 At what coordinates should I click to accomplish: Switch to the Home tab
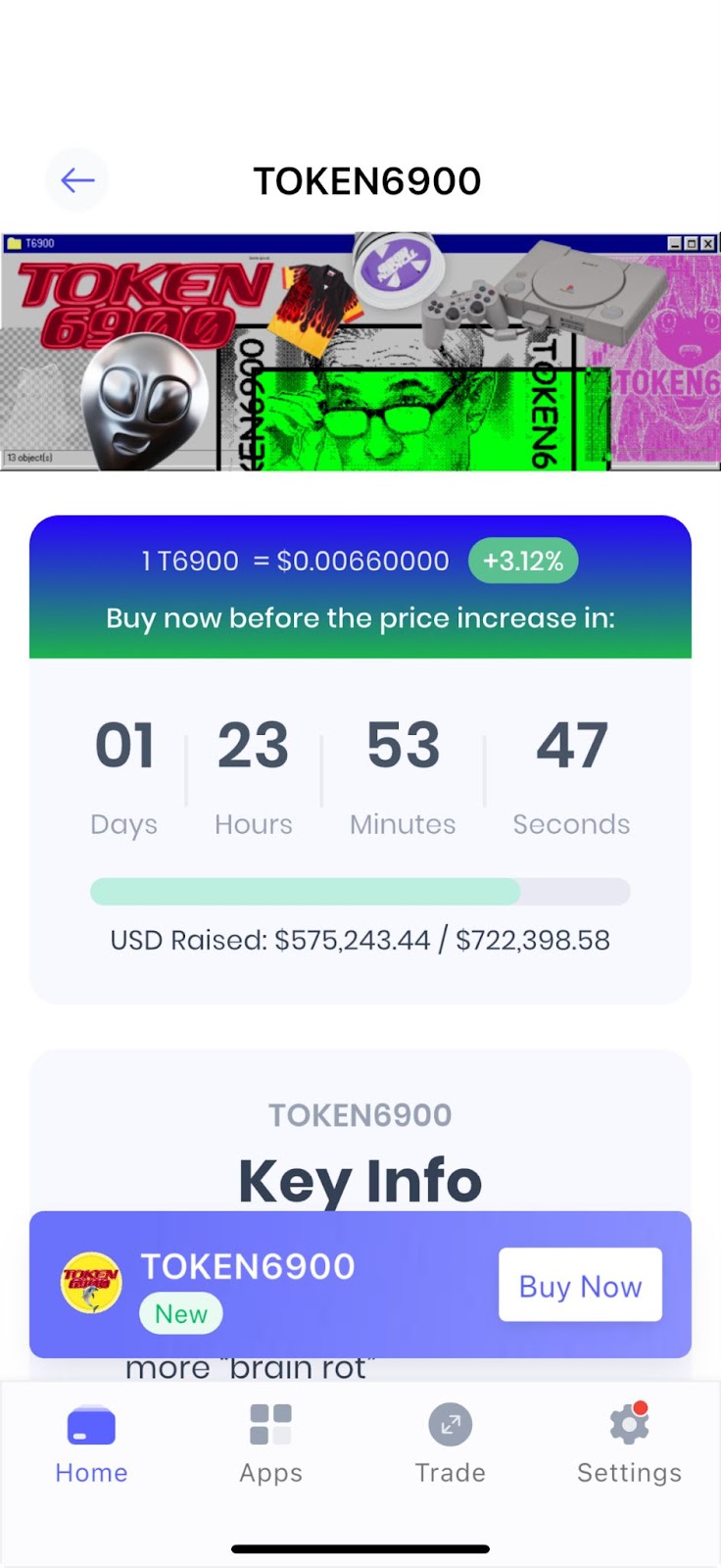click(91, 1444)
